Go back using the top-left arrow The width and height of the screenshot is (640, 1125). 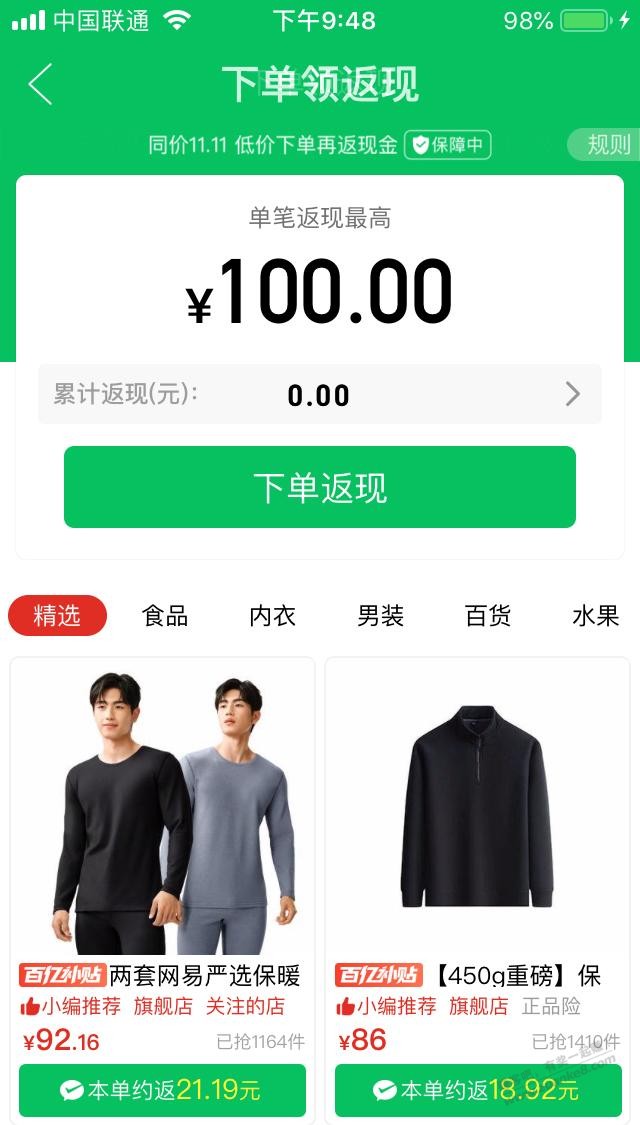click(x=40, y=85)
